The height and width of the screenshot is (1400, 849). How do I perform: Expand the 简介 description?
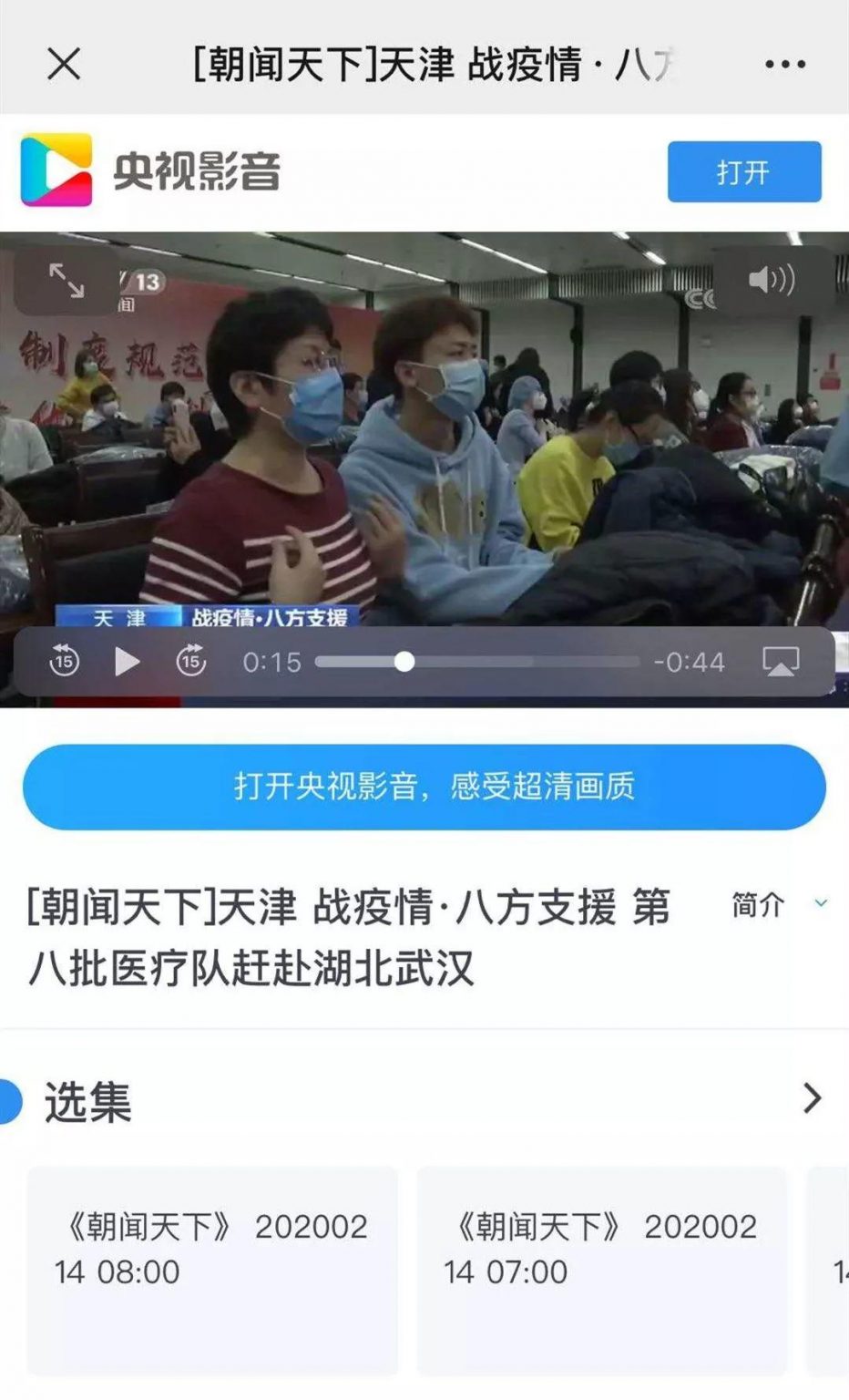click(780, 904)
